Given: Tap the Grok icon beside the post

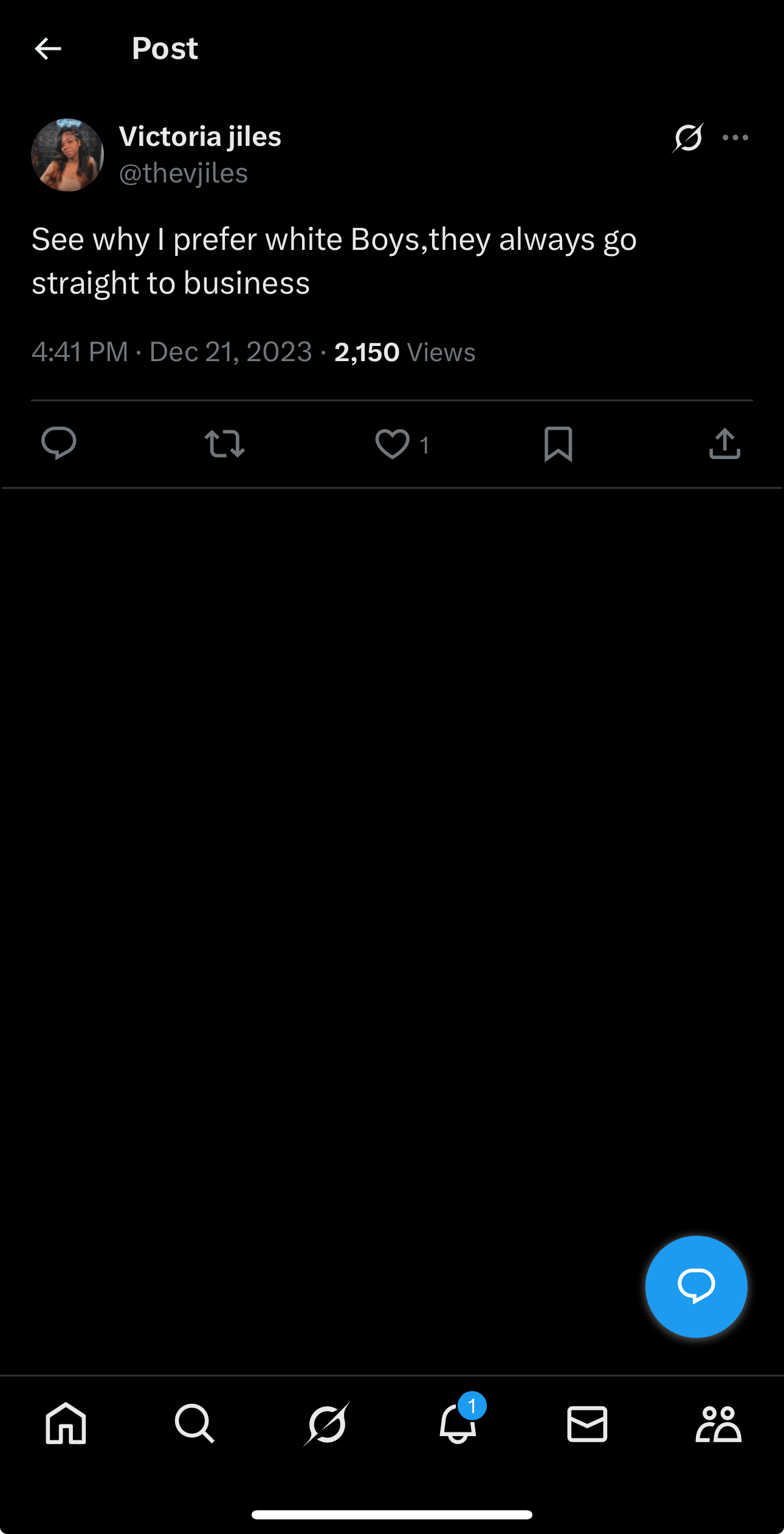Looking at the screenshot, I should pos(688,137).
